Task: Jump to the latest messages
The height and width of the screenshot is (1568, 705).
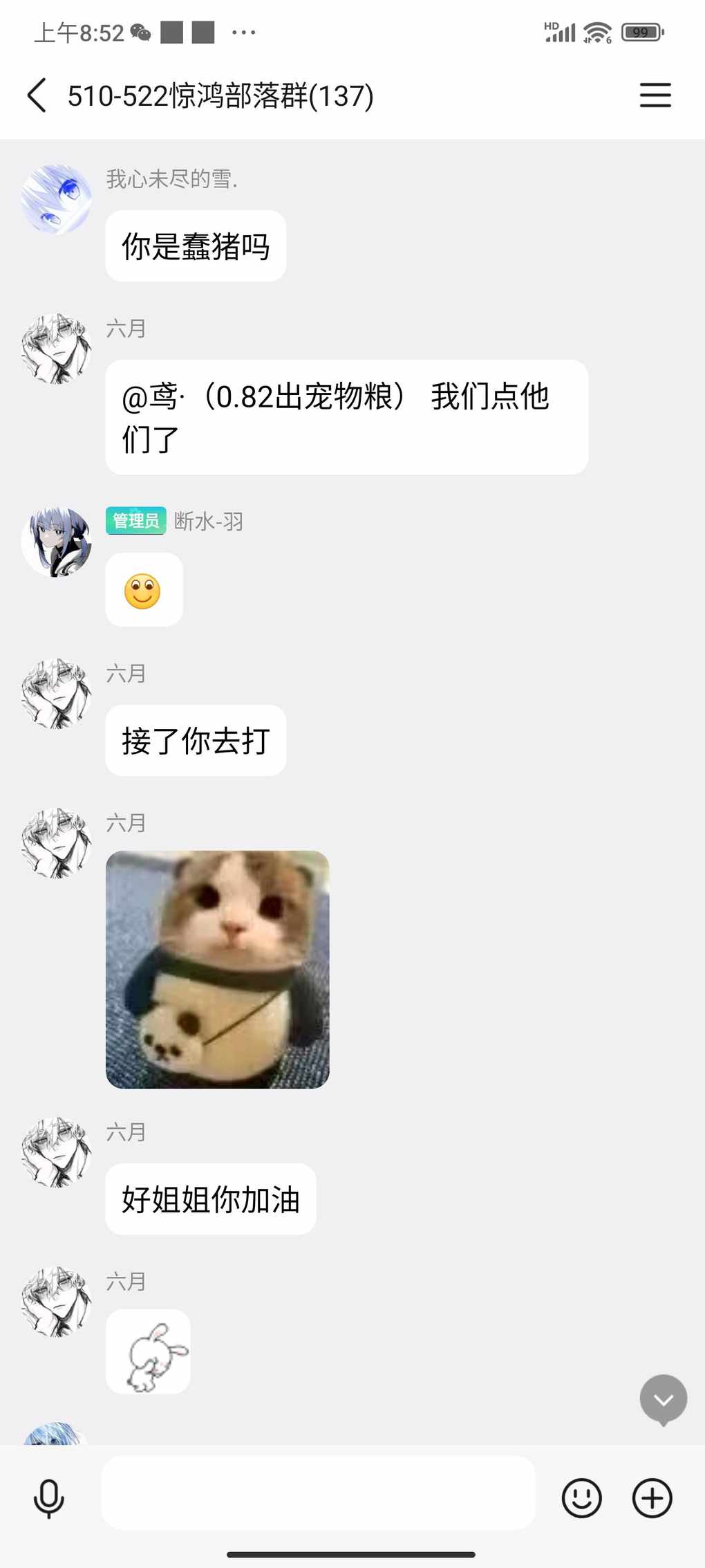Action: click(663, 1399)
